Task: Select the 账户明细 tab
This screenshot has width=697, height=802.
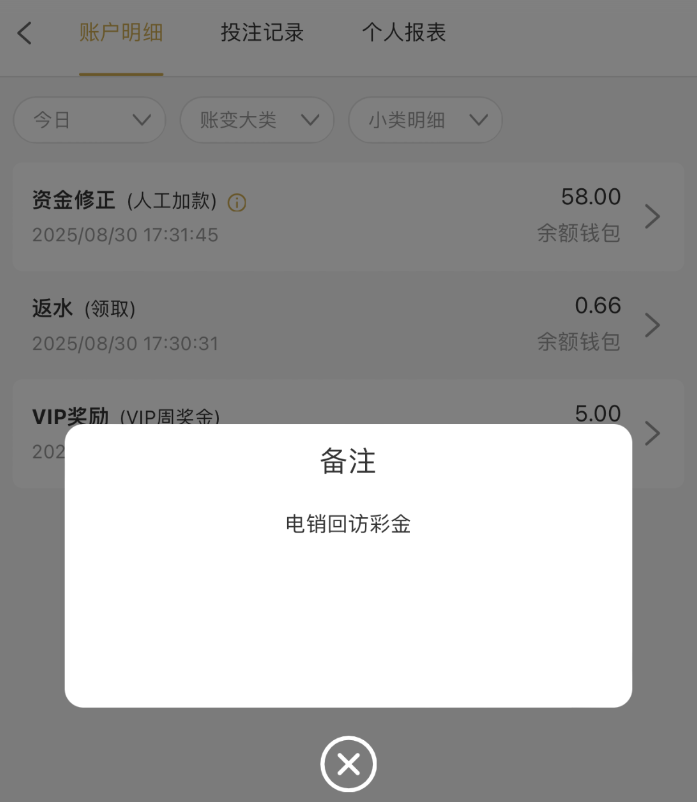Action: coord(121,33)
